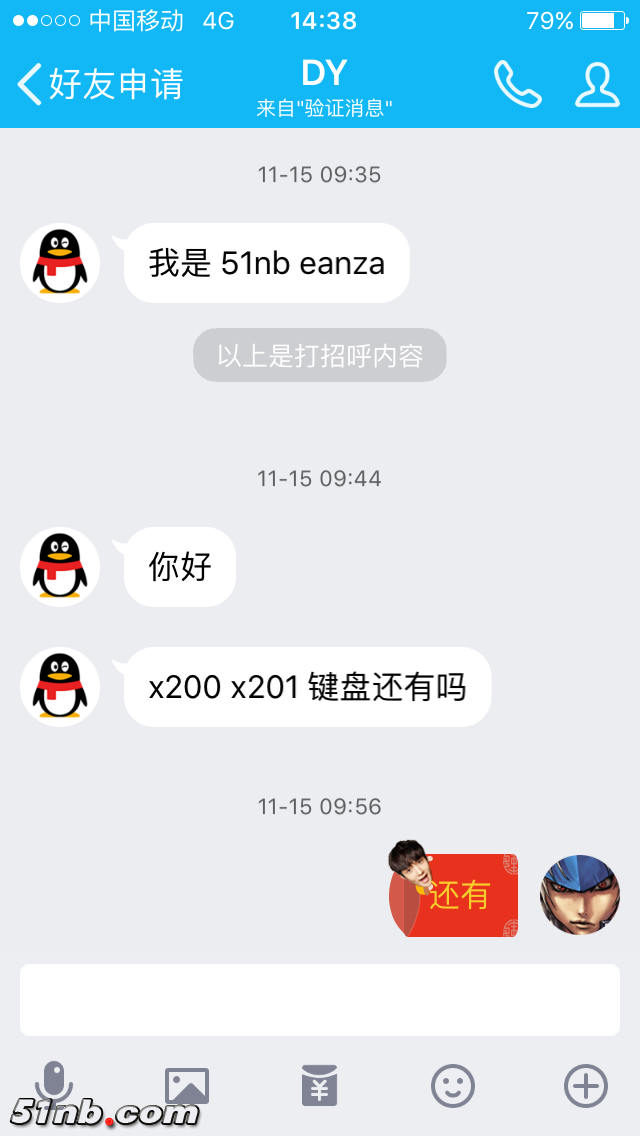Viewport: 640px width, 1136px height.
Task: Open the emoji smiley panel
Action: [x=453, y=1085]
